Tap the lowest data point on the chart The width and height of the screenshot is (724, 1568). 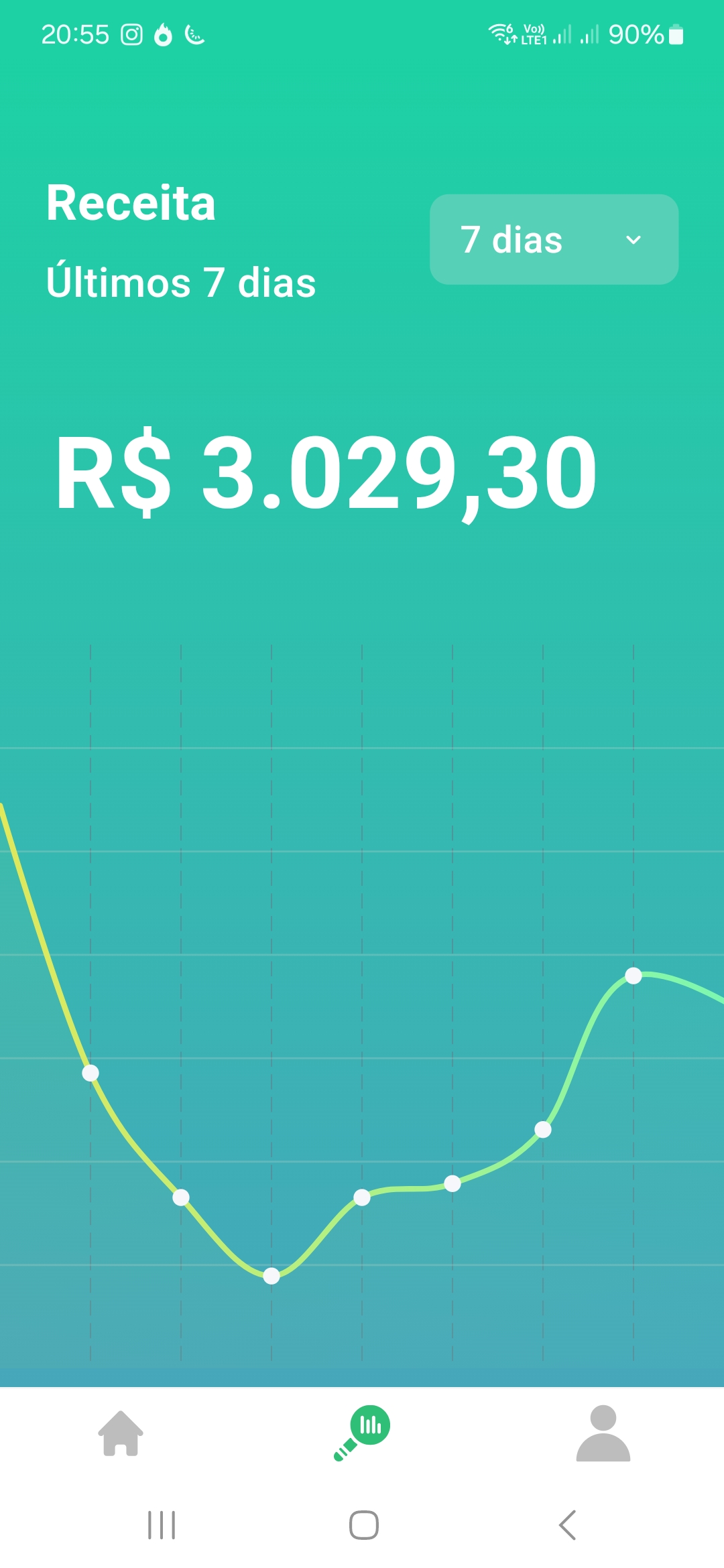(271, 1276)
